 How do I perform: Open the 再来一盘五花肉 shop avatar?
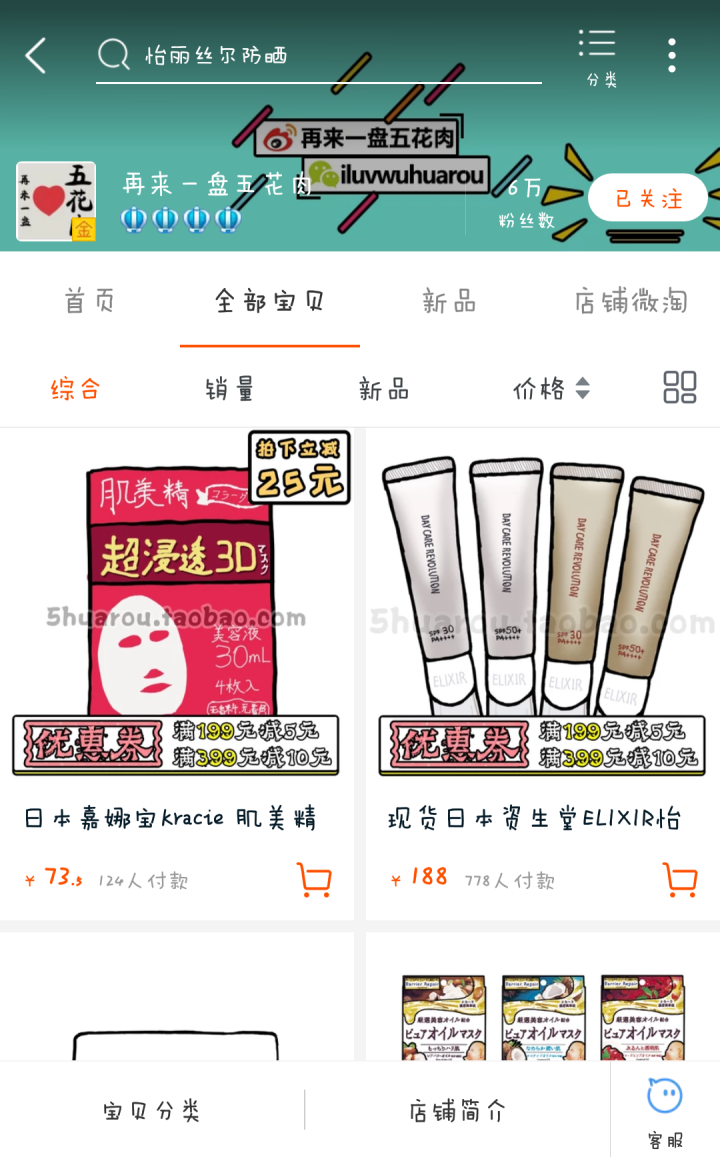coord(56,201)
